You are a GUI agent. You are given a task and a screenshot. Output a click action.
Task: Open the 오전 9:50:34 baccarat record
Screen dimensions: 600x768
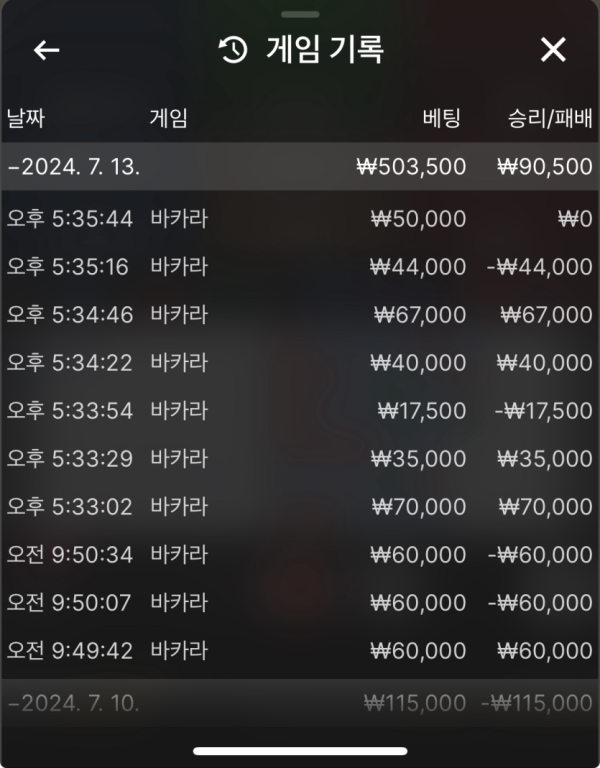(300, 554)
